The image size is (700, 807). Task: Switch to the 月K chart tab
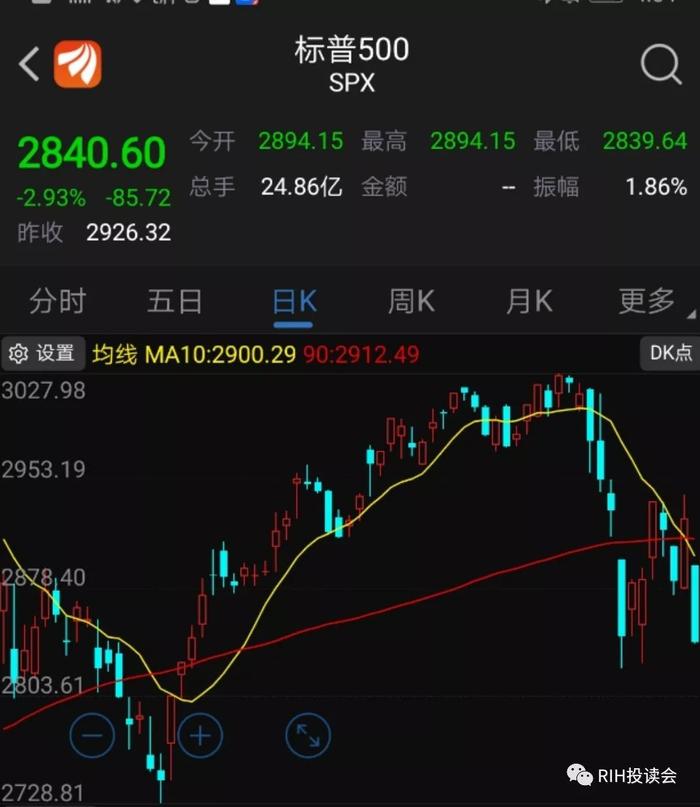click(x=529, y=301)
